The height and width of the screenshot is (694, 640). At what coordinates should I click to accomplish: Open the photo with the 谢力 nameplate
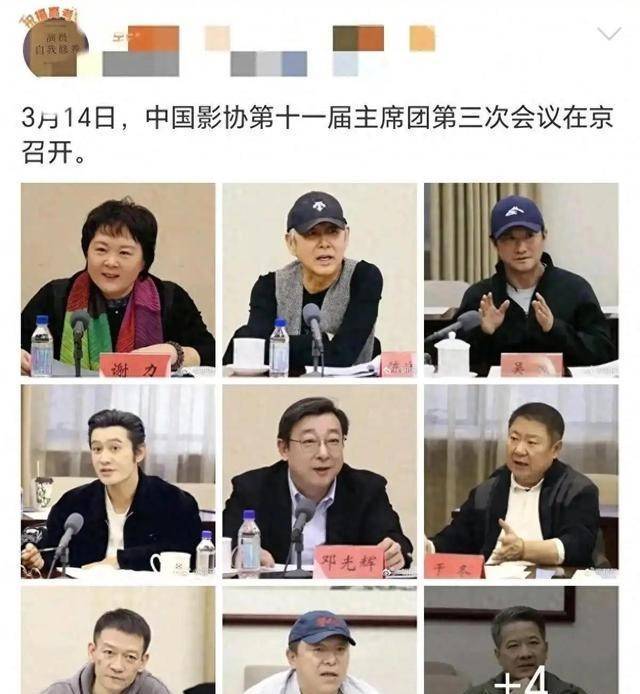click(x=118, y=279)
